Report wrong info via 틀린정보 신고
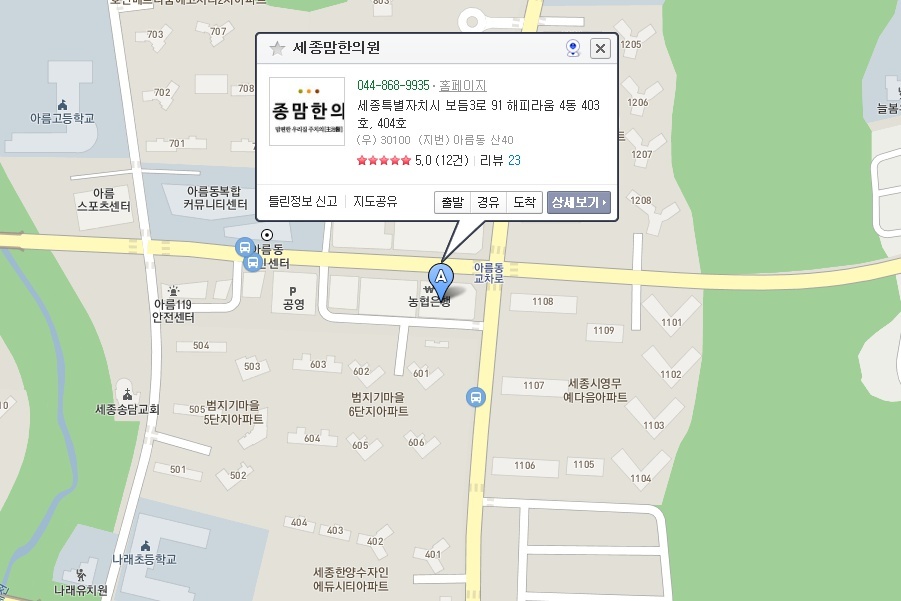 tap(303, 201)
